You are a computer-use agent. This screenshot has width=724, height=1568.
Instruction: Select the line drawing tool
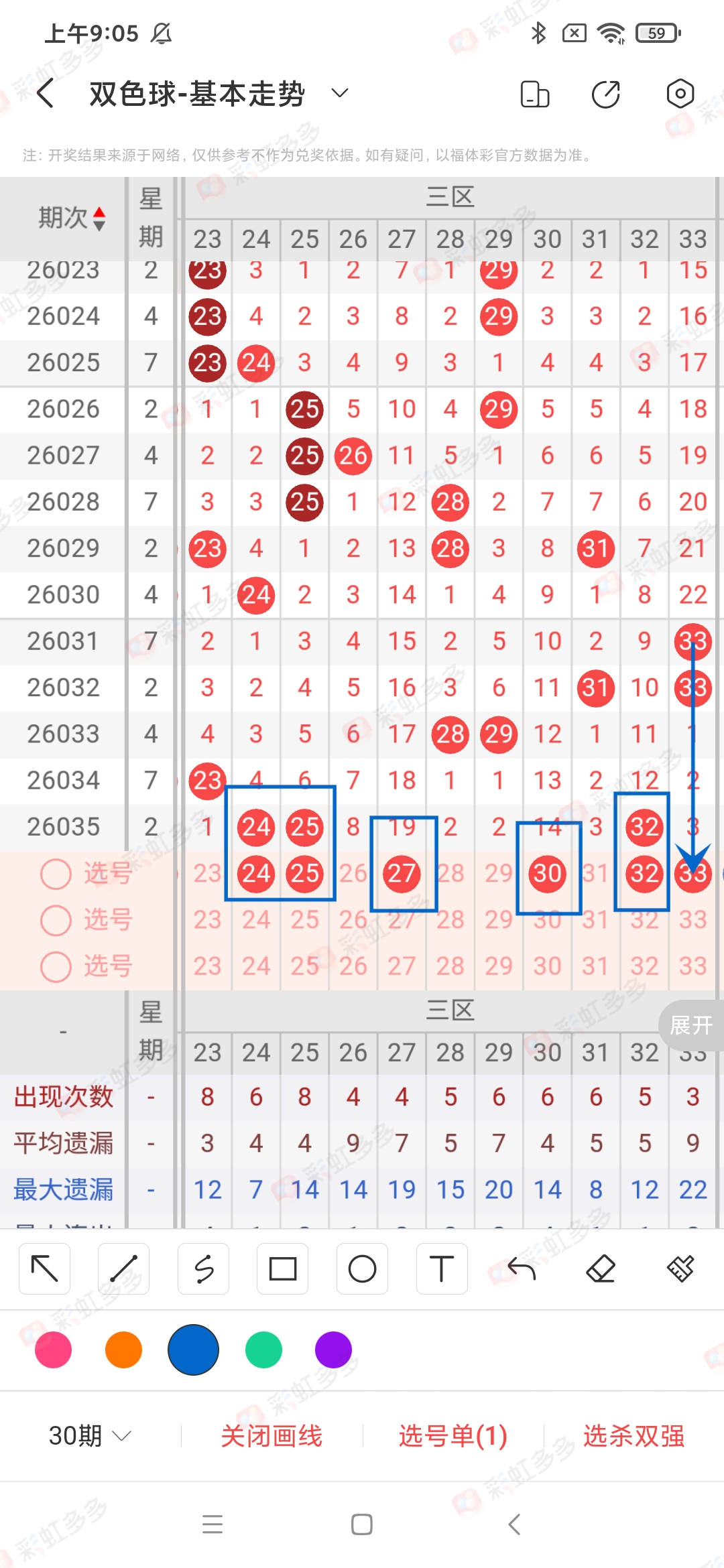coord(123,1268)
